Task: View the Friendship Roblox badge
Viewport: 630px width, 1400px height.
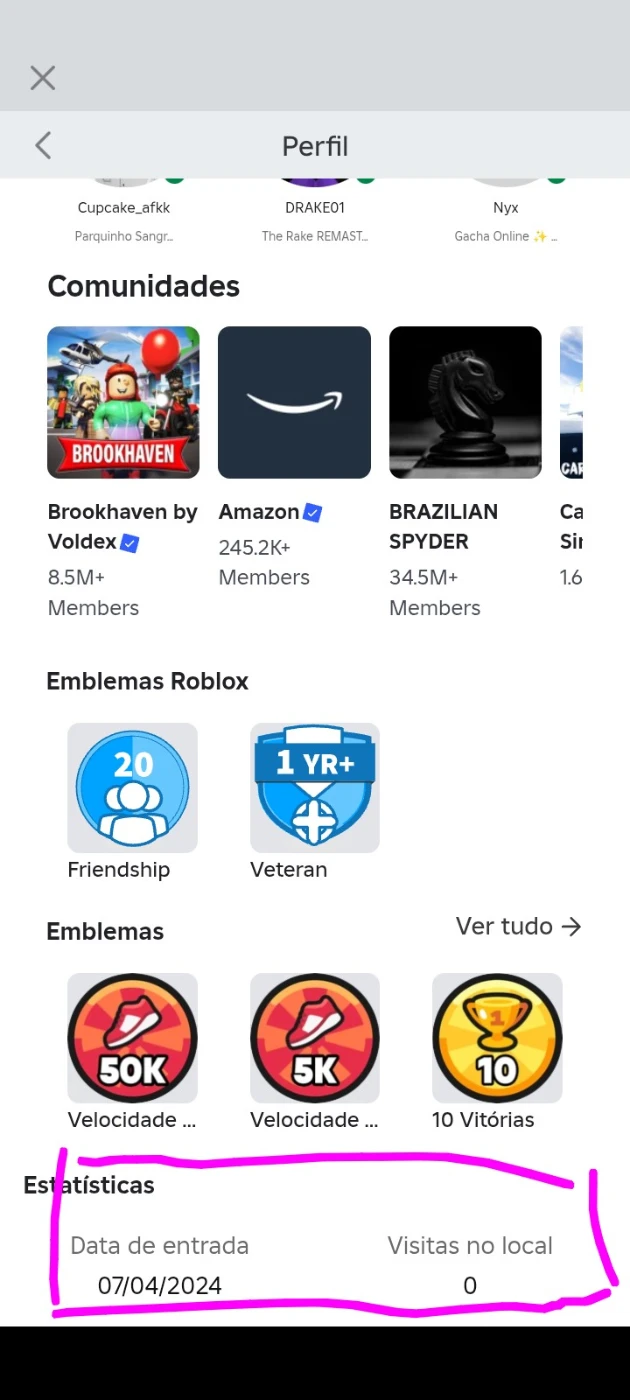Action: [x=132, y=788]
